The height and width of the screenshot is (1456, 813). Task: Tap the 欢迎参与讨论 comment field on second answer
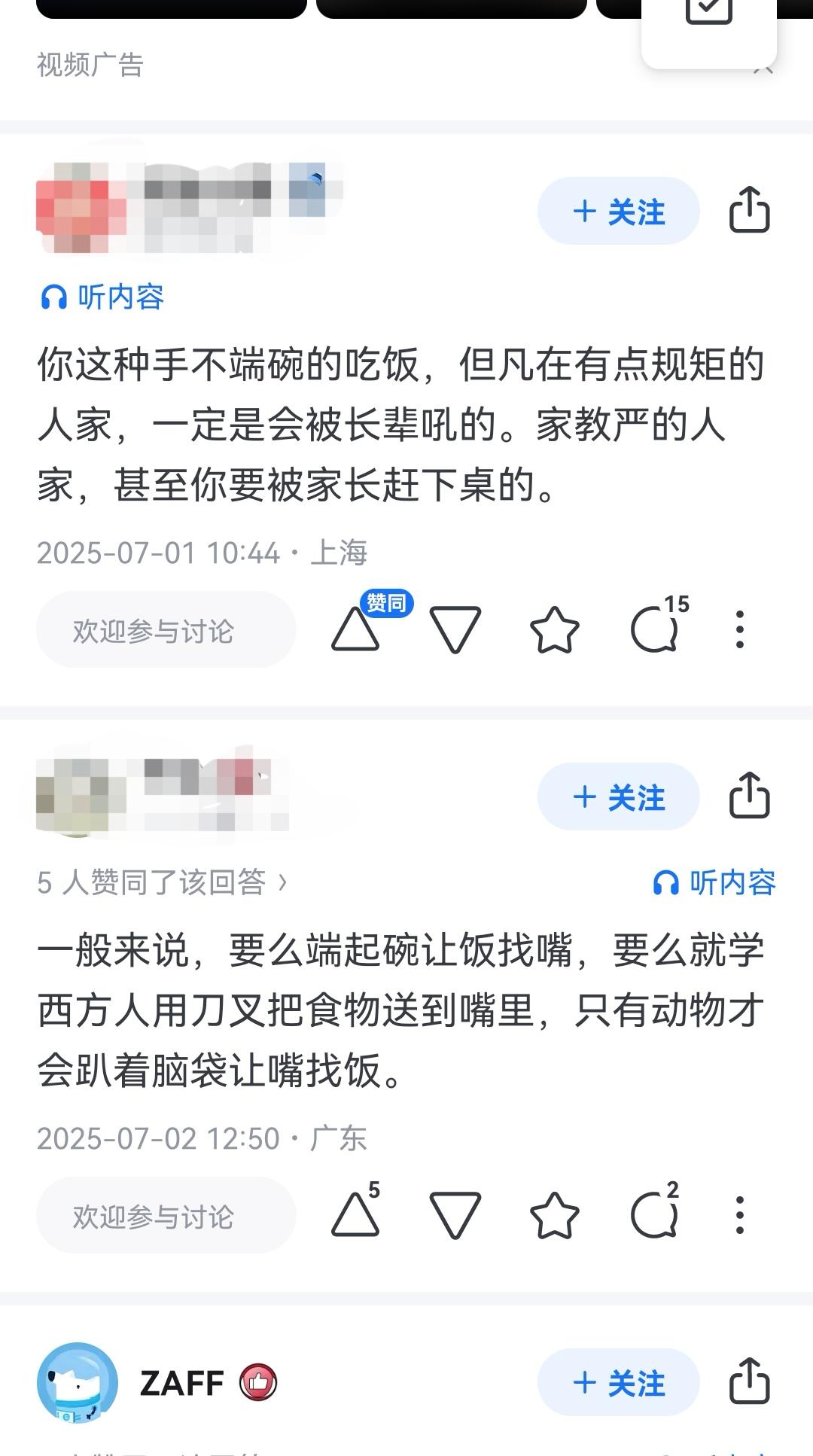166,1214
